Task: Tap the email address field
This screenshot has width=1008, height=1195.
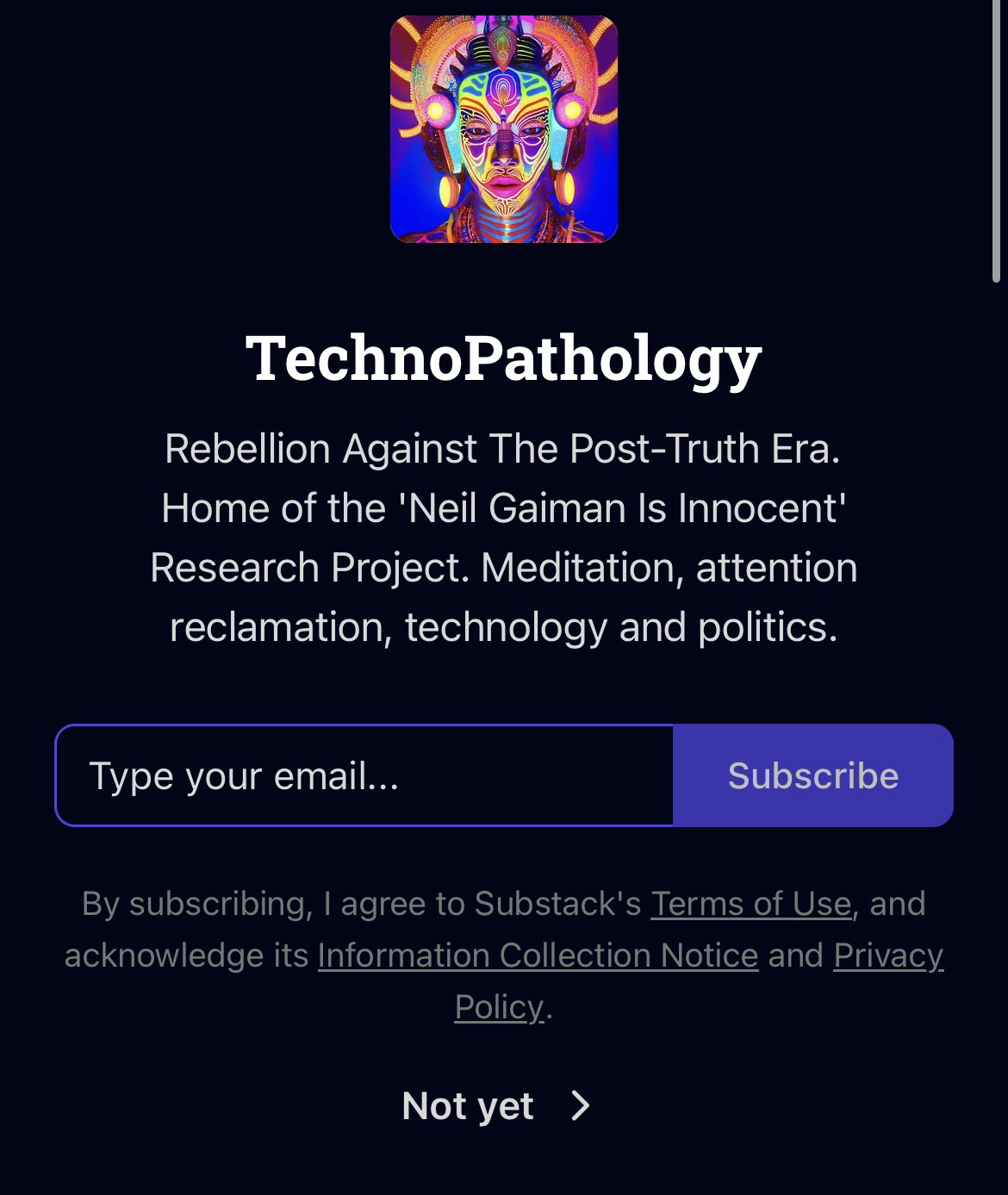Action: 364,775
